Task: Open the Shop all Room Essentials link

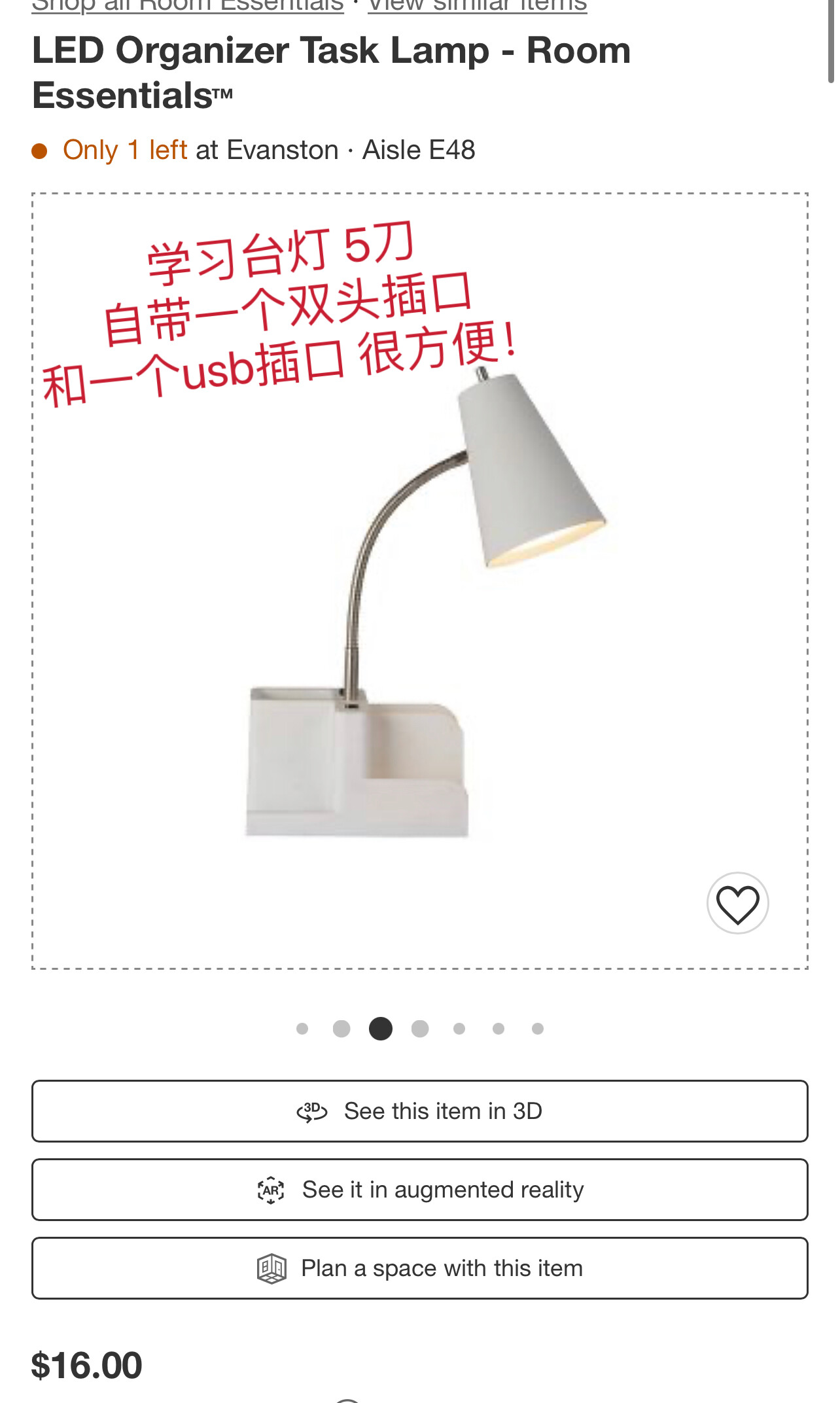Action: click(188, 7)
